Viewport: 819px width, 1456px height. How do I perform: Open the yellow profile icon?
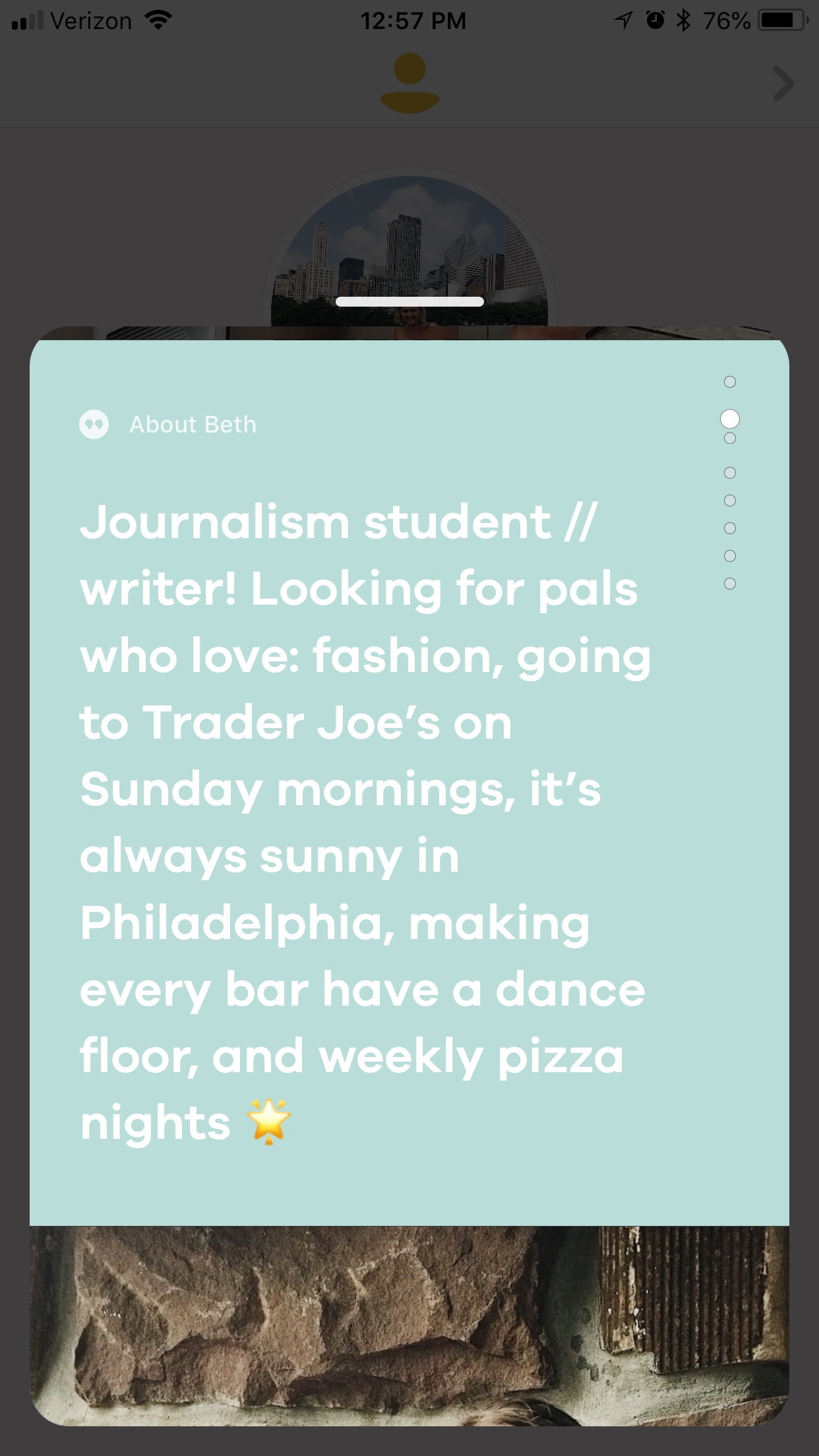(x=409, y=84)
